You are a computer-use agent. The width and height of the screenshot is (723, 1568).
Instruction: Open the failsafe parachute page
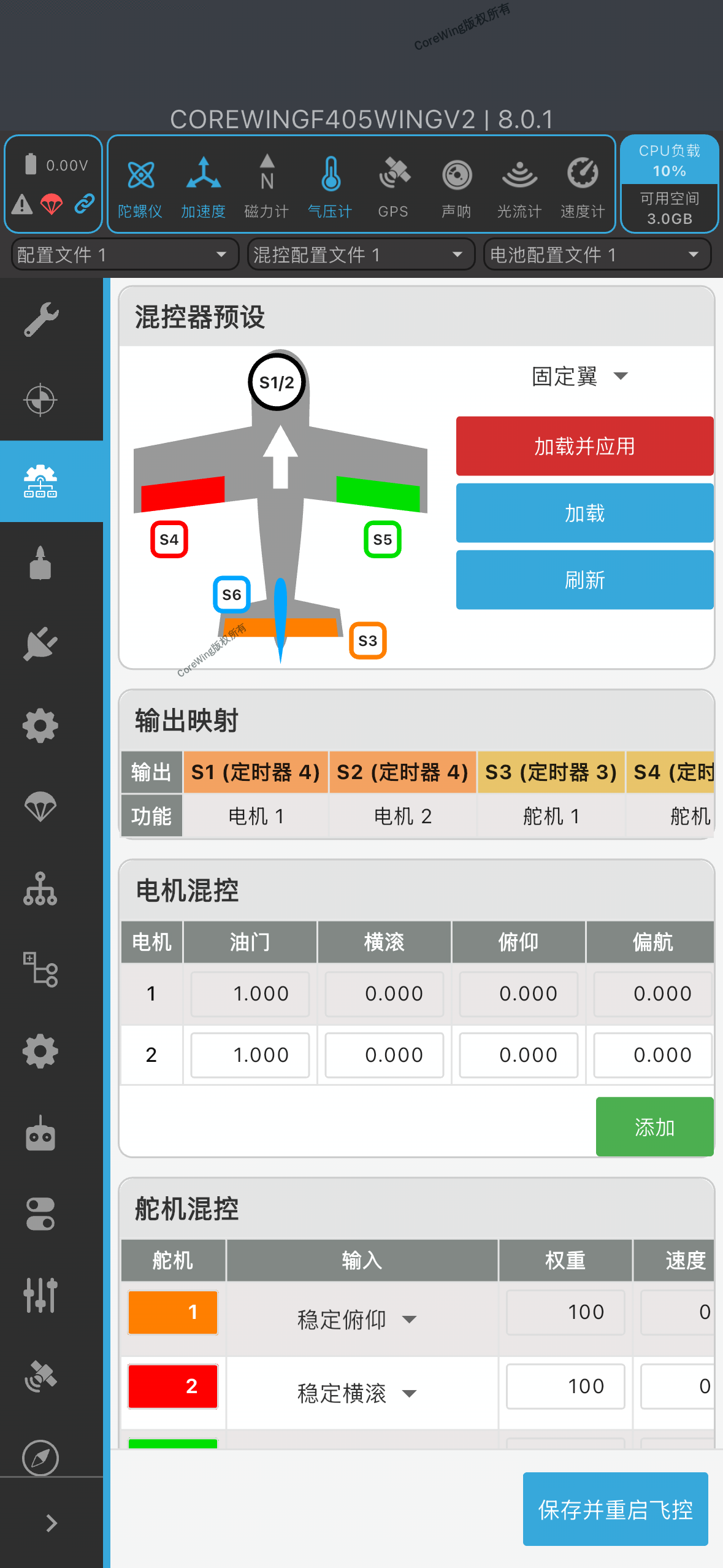pyautogui.click(x=41, y=807)
